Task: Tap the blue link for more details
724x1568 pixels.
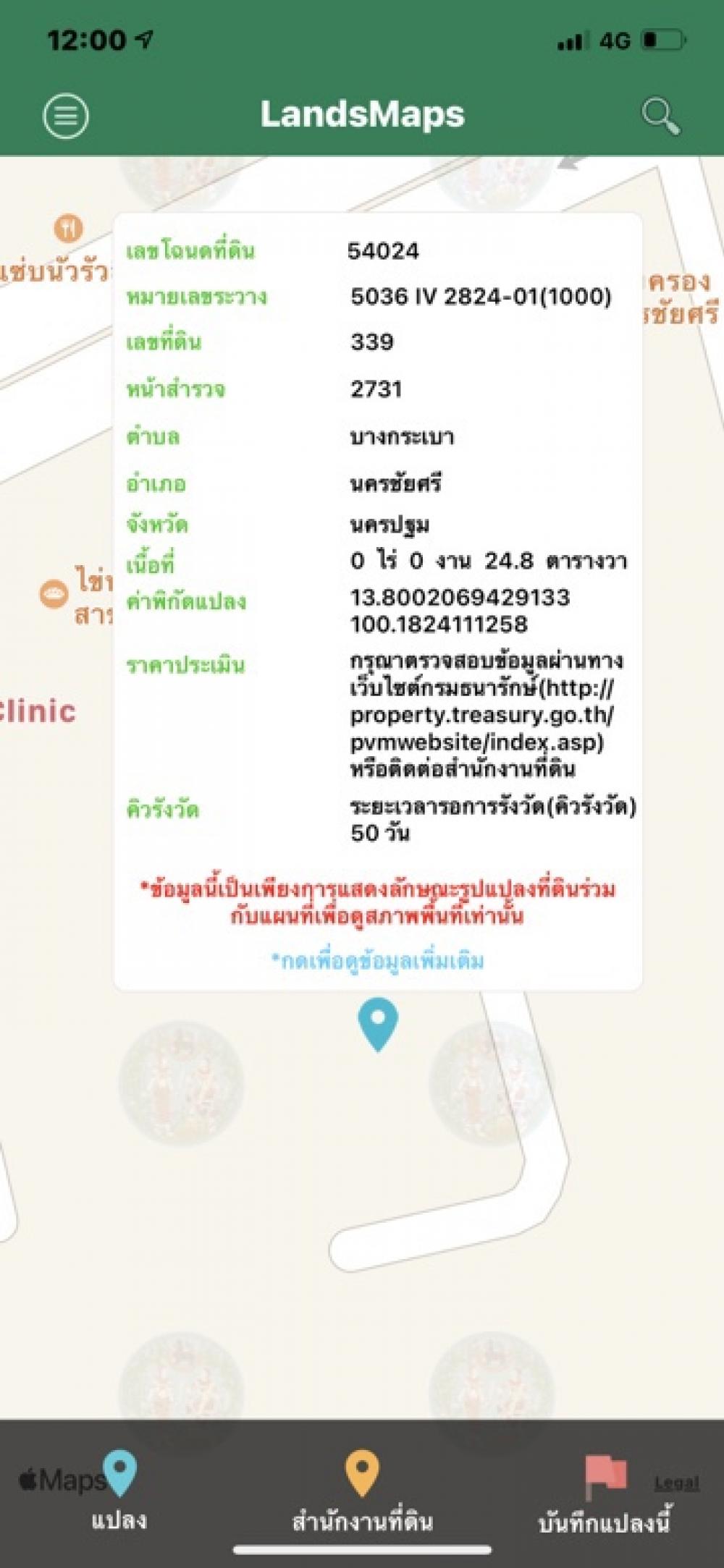Action: [x=377, y=961]
